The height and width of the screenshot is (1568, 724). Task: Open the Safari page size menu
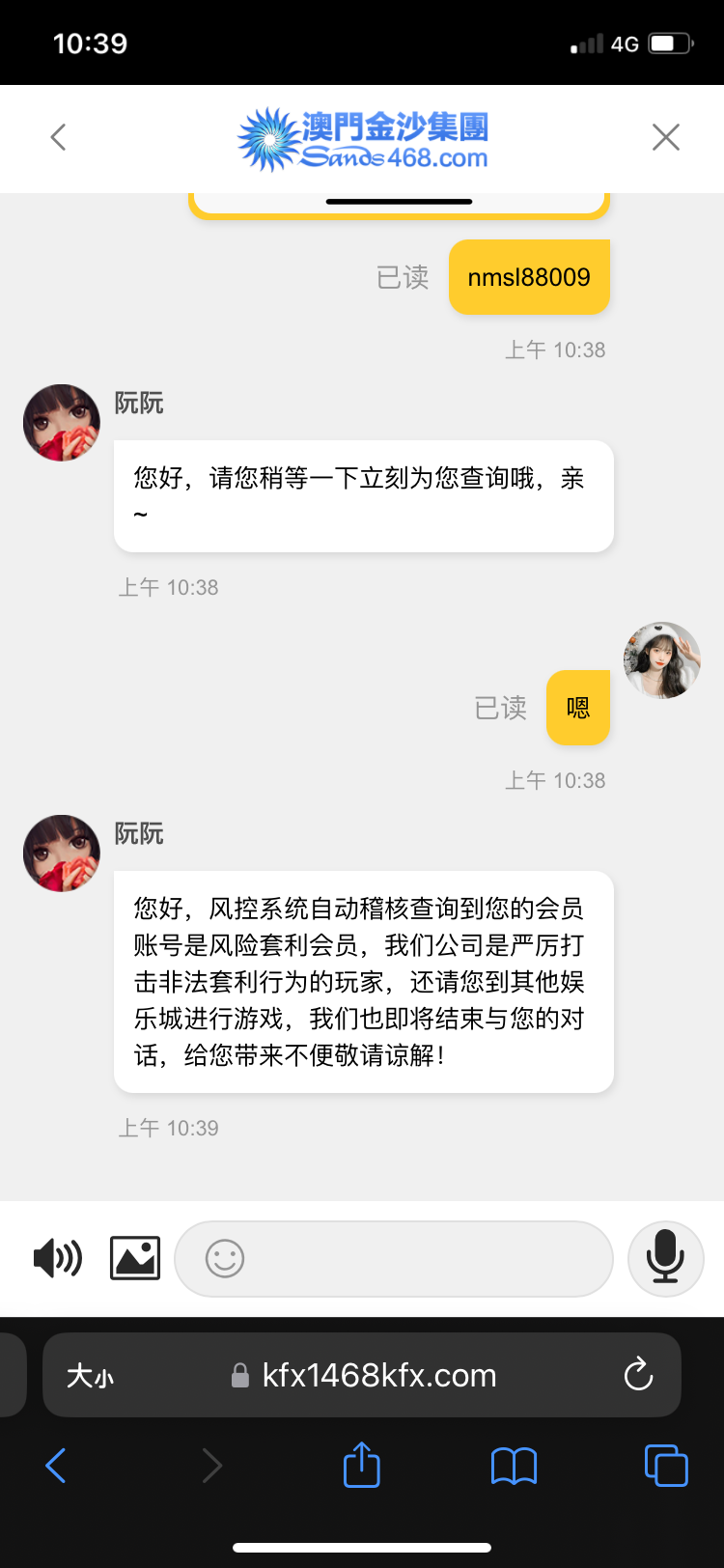90,1376
